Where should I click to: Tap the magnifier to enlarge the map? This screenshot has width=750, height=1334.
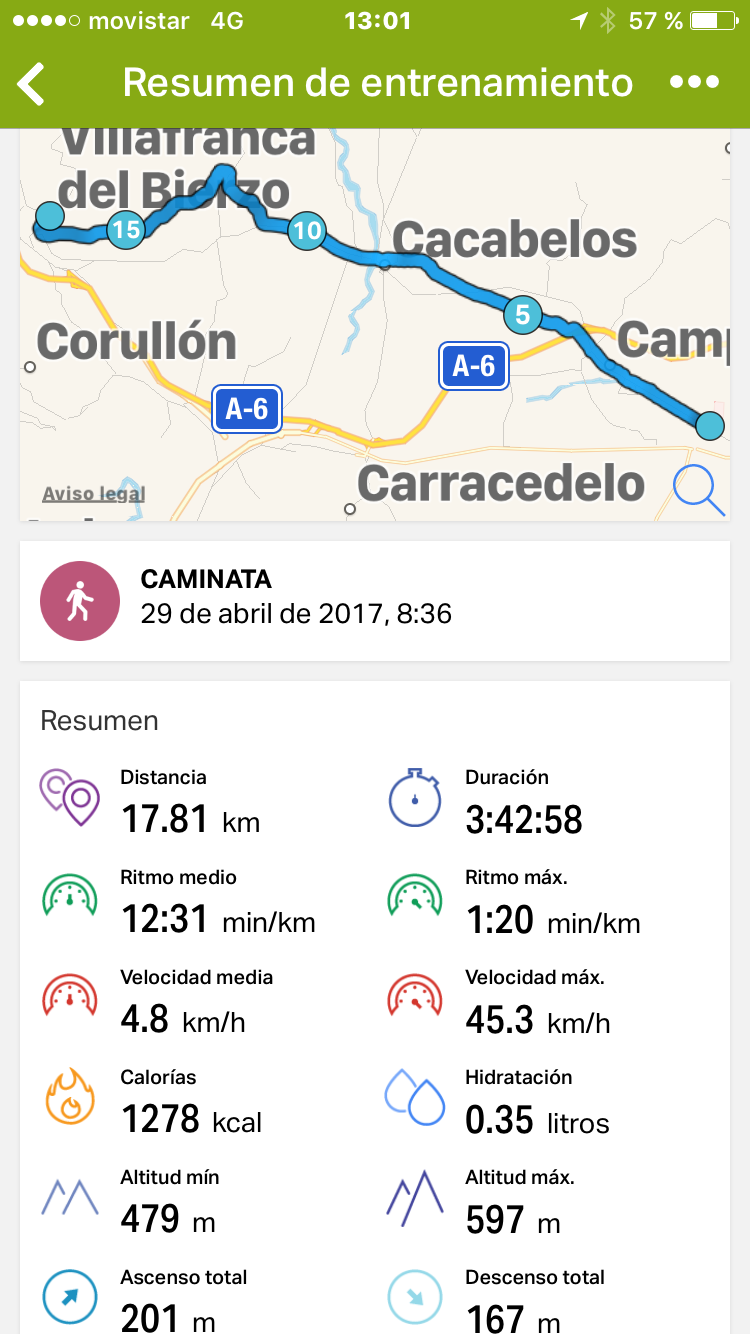(698, 490)
